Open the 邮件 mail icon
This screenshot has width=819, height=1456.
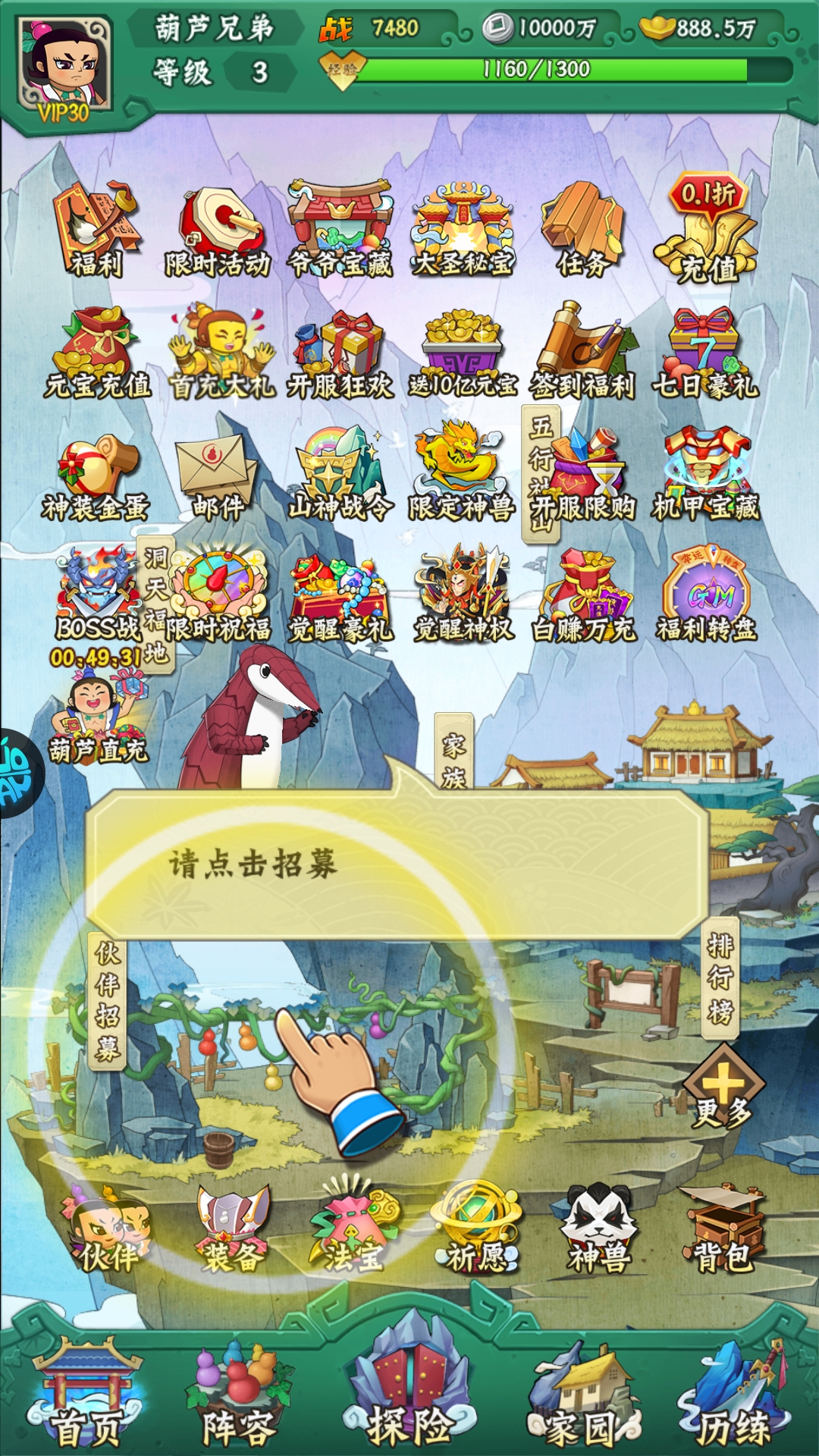coord(217,474)
